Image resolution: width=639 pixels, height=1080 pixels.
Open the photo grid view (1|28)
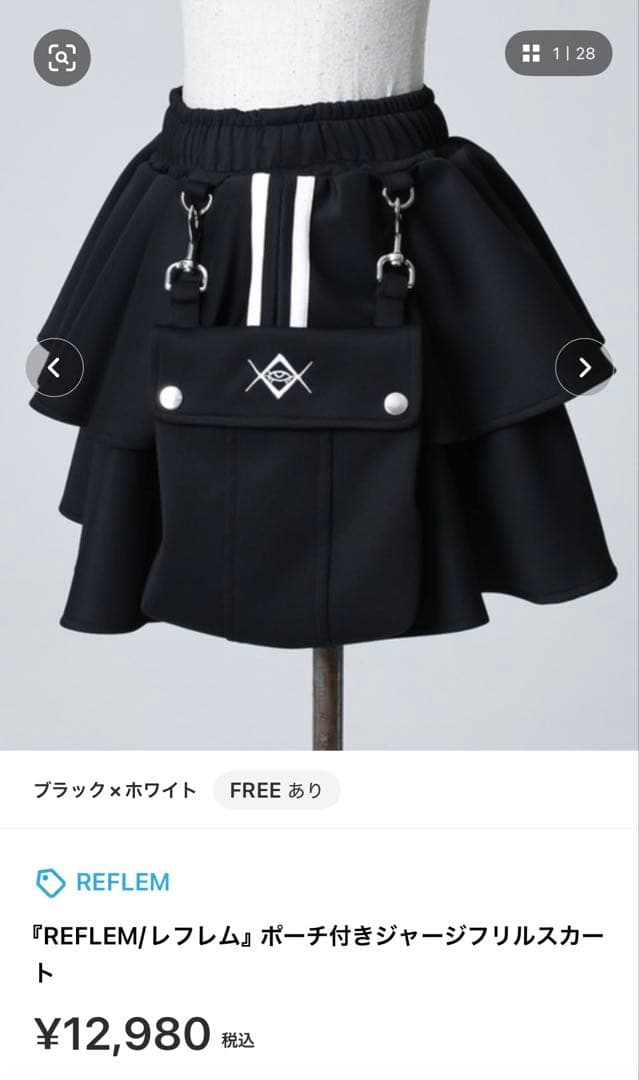558,53
